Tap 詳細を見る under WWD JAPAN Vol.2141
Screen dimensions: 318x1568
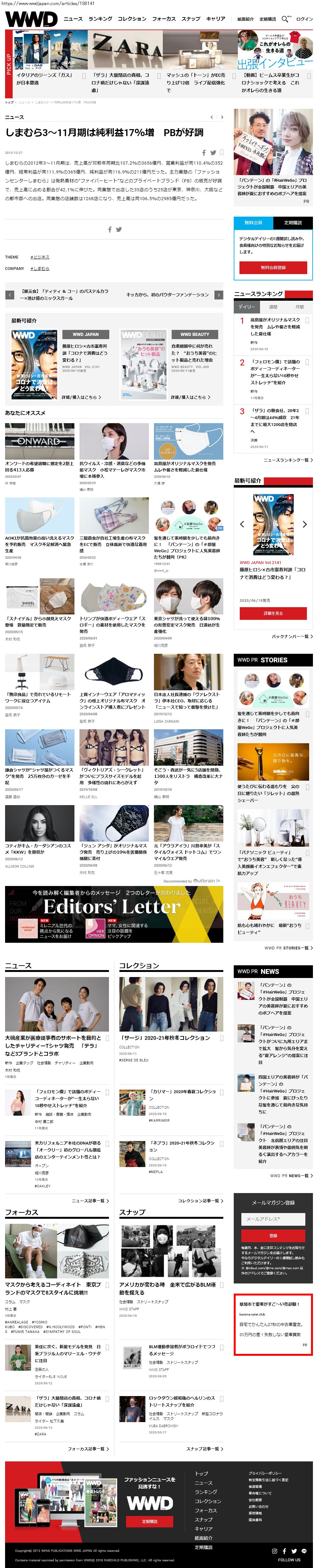273,613
